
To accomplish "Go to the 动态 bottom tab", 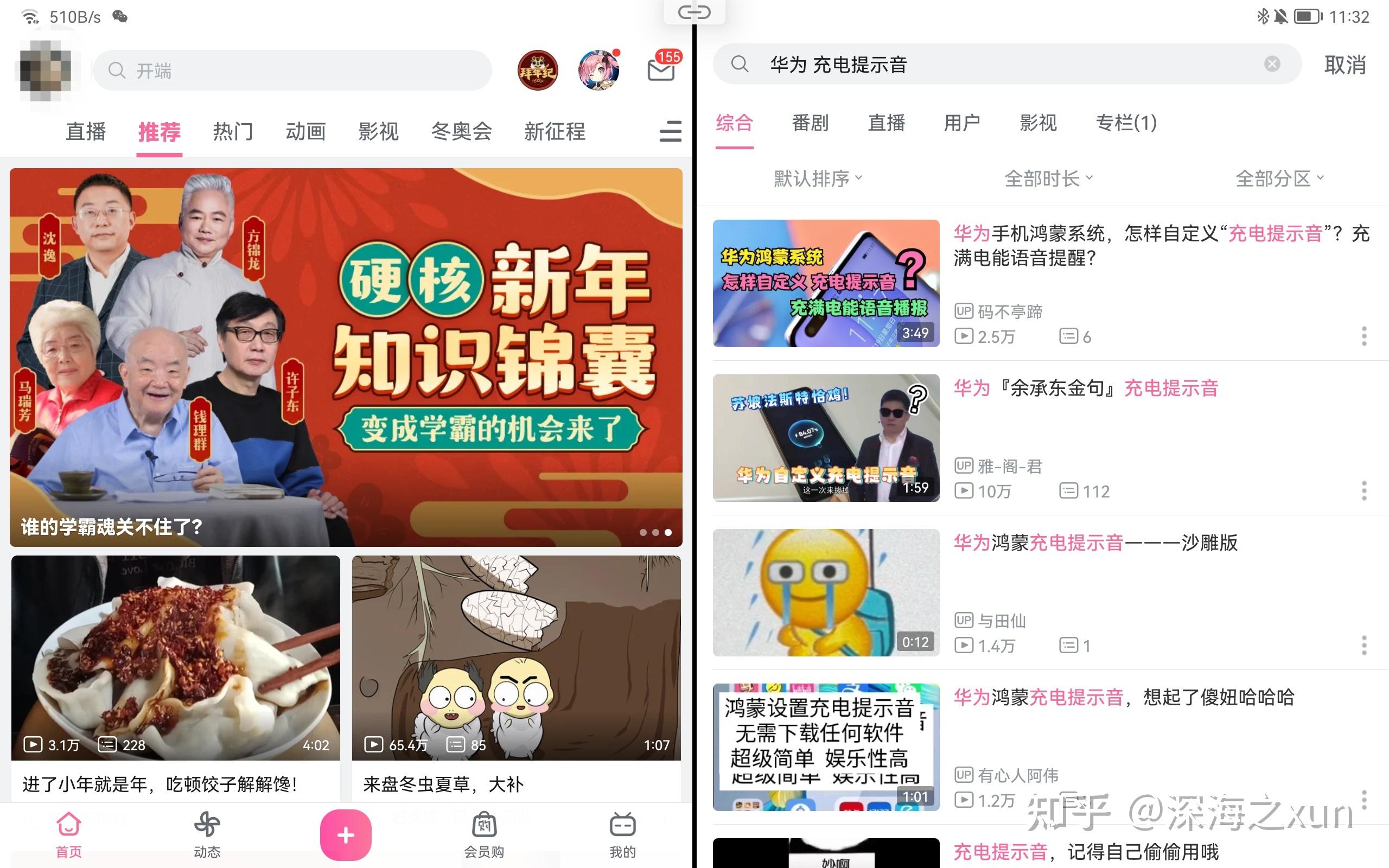I will (207, 835).
